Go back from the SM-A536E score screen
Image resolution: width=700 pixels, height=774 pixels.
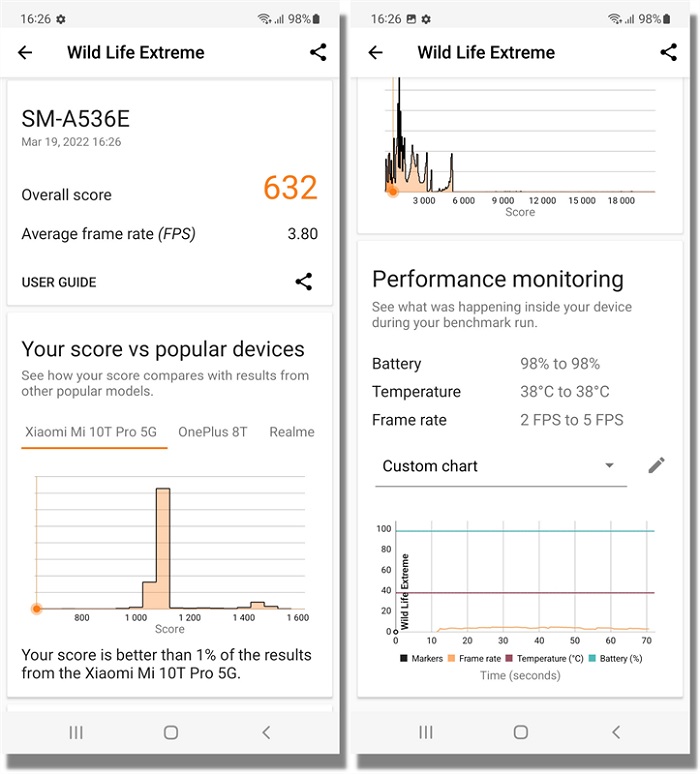[25, 53]
